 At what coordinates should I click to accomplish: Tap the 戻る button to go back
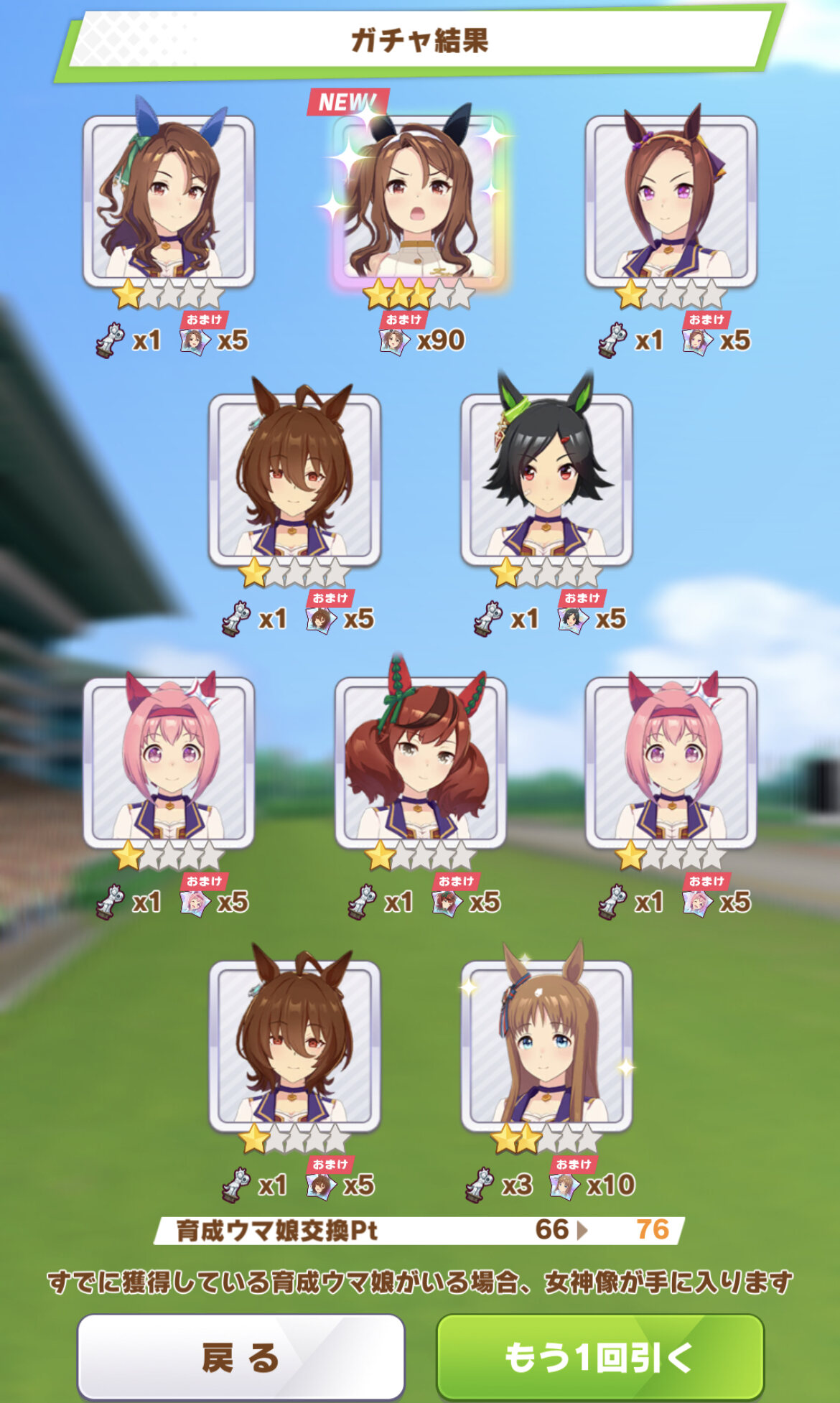click(241, 1356)
